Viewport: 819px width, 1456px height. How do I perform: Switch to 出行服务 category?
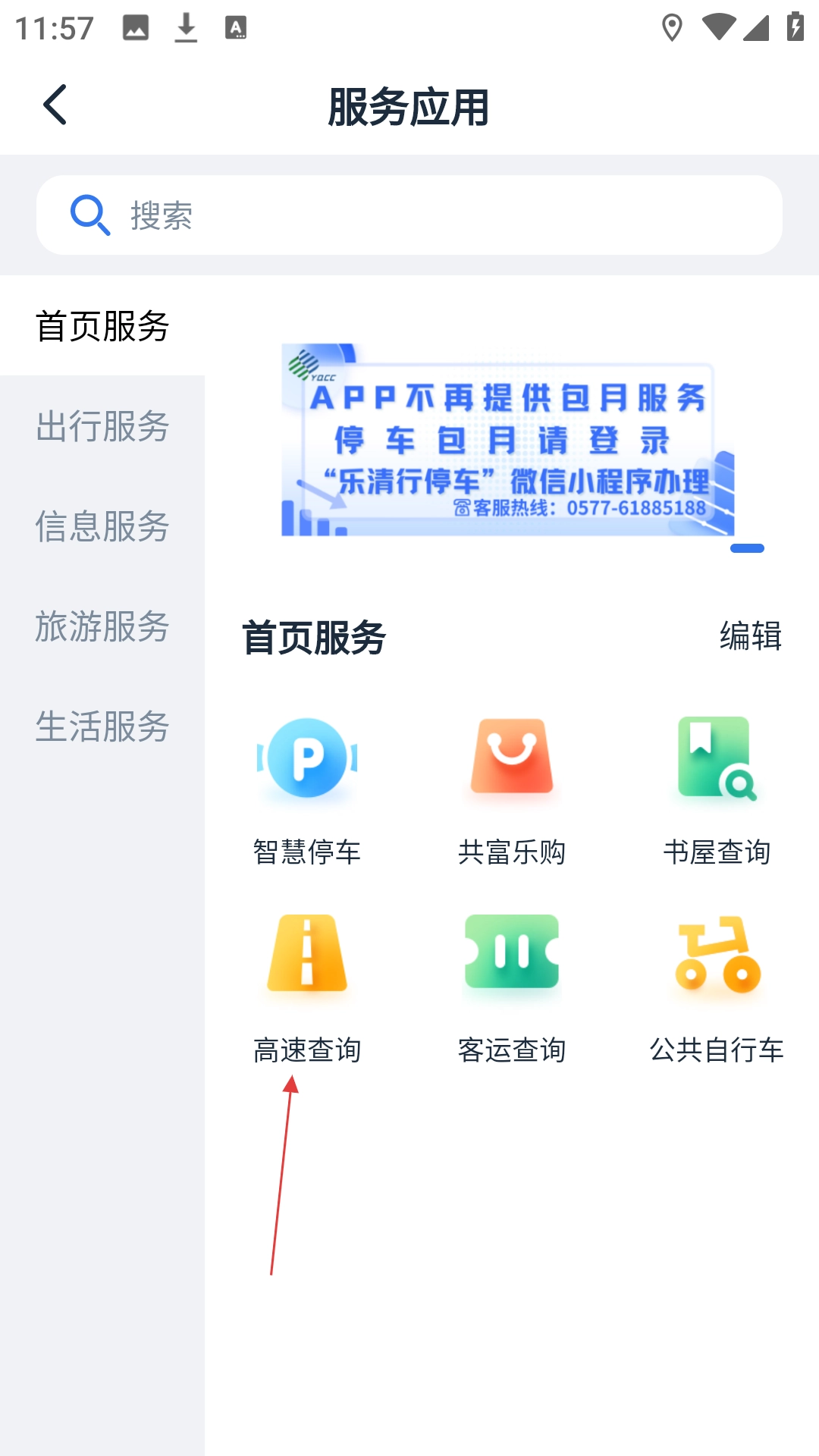pyautogui.click(x=102, y=426)
